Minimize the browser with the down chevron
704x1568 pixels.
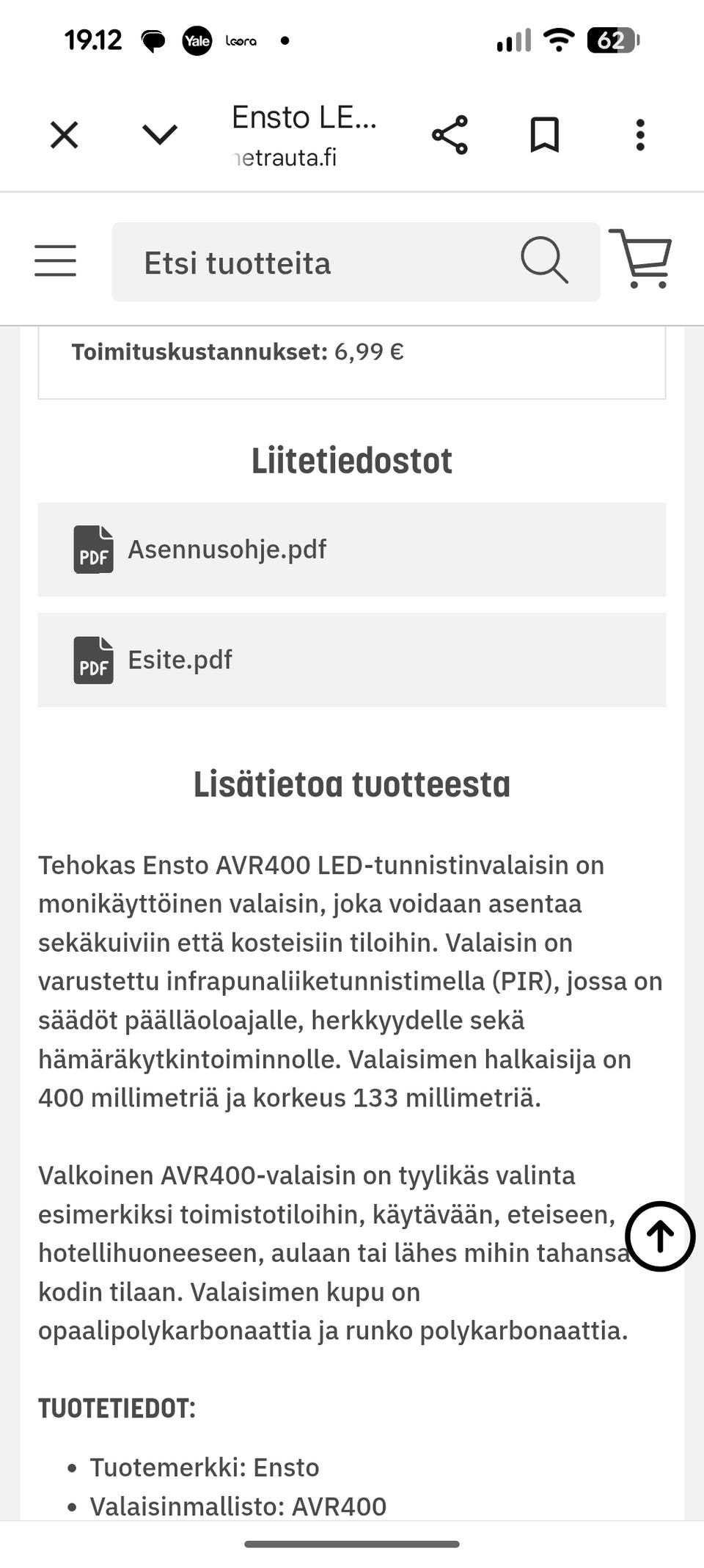(x=159, y=135)
